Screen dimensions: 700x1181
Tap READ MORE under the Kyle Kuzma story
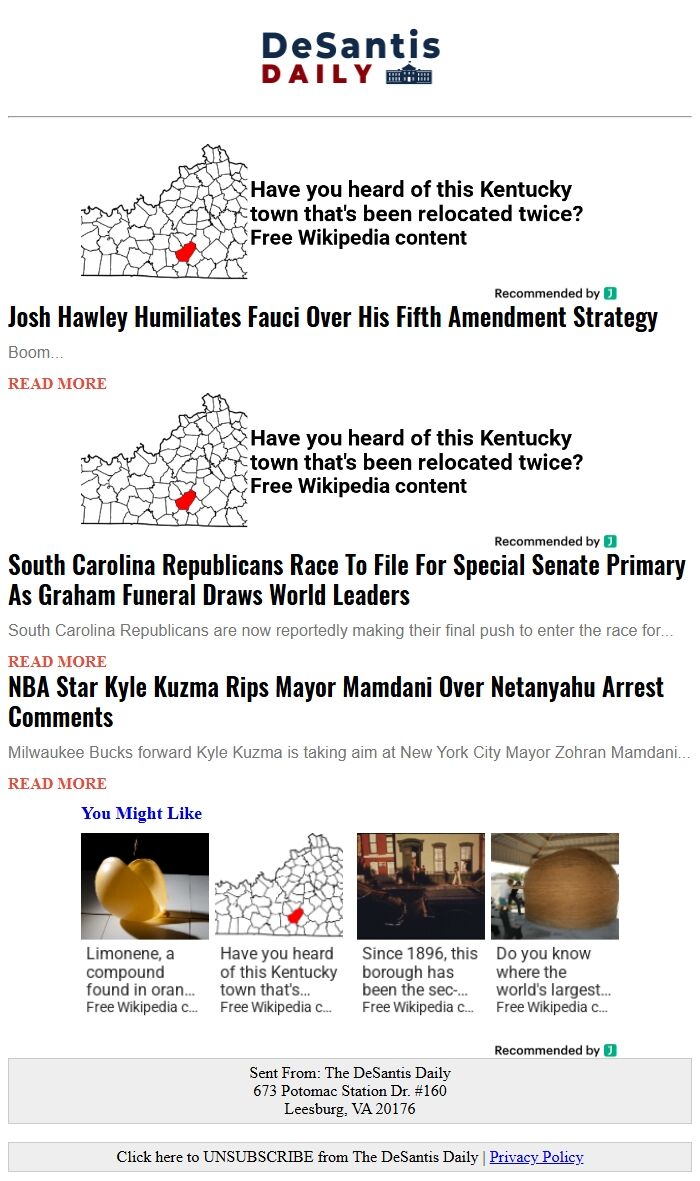pos(57,783)
